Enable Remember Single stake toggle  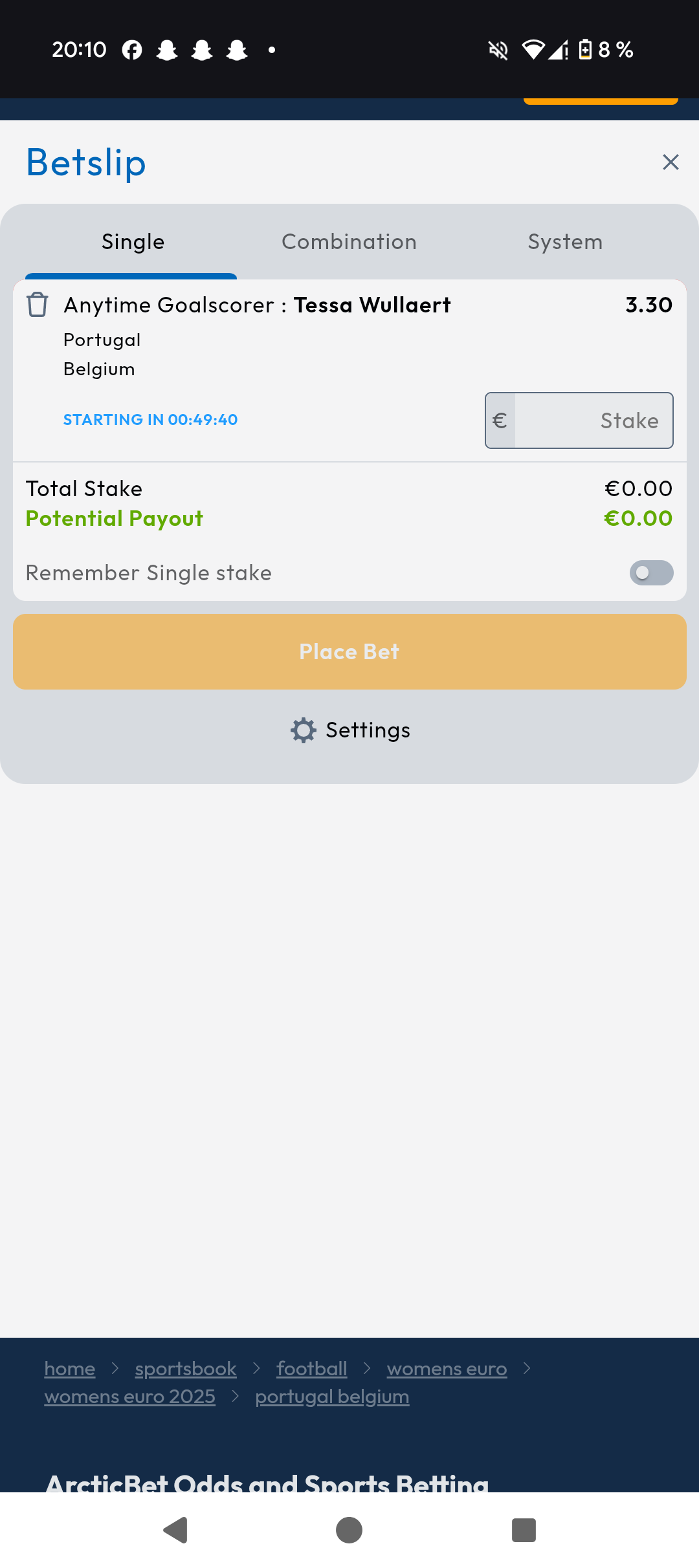[651, 573]
